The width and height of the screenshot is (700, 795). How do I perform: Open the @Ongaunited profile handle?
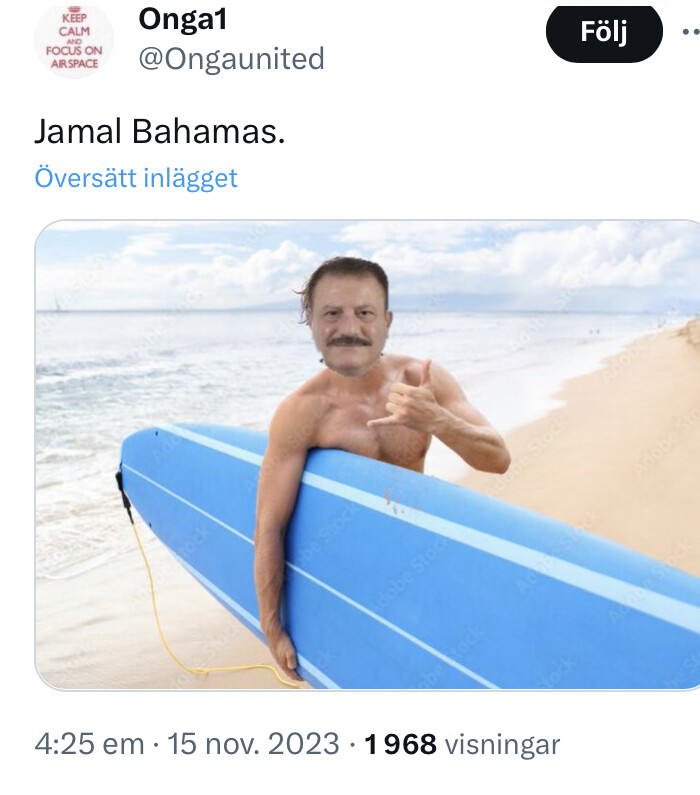point(231,59)
